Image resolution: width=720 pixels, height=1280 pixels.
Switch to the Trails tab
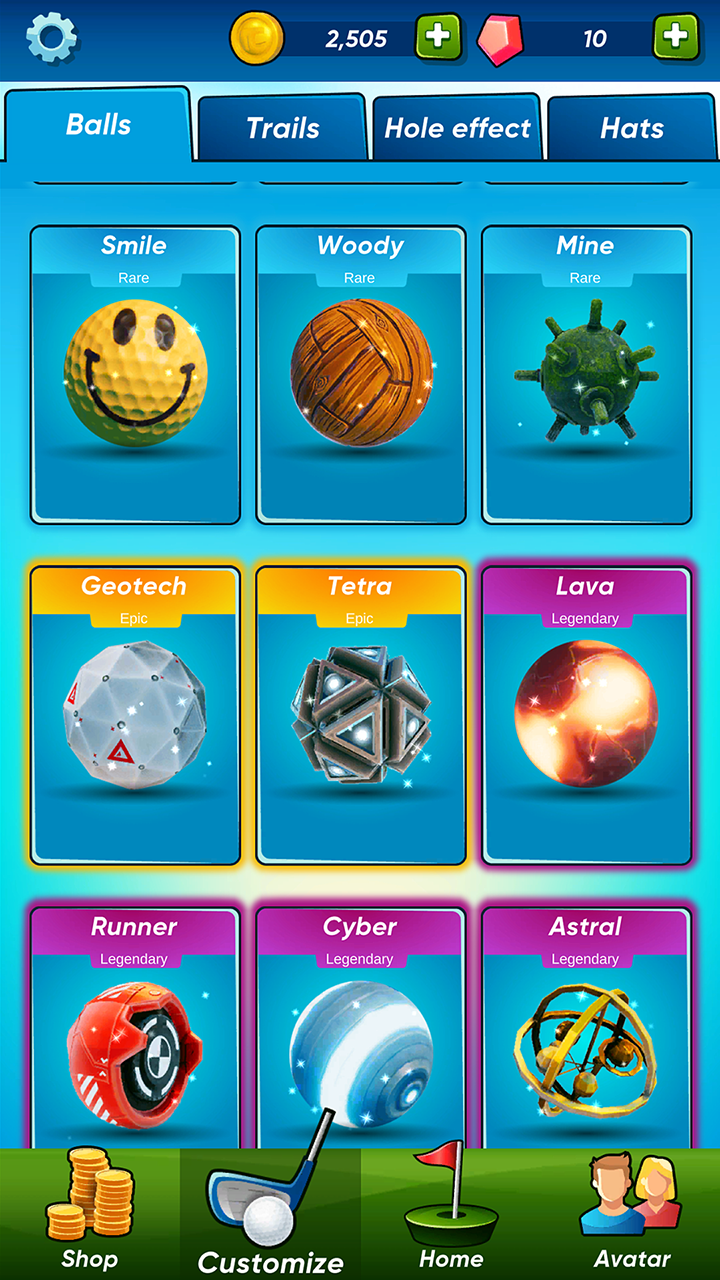point(283,128)
